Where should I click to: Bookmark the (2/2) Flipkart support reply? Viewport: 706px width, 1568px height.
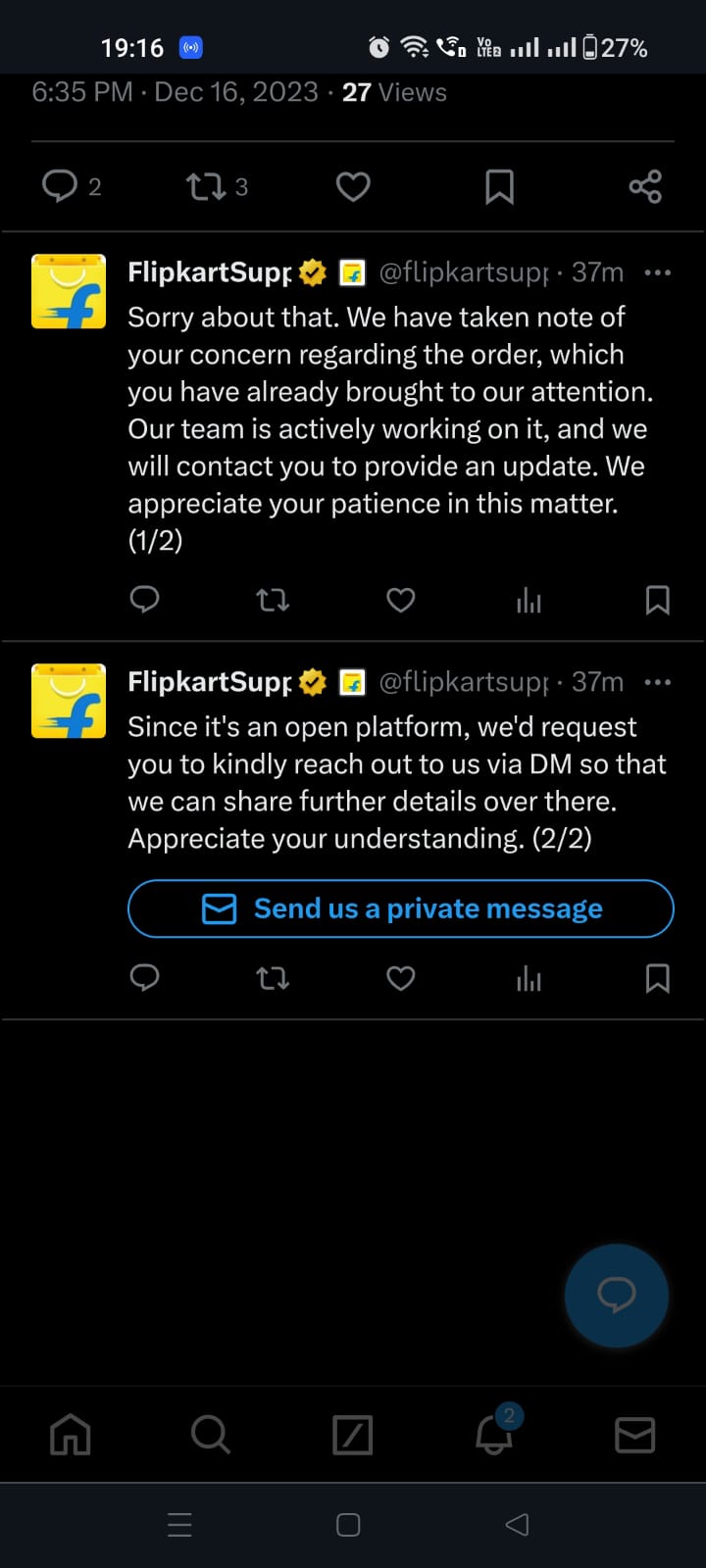point(657,977)
